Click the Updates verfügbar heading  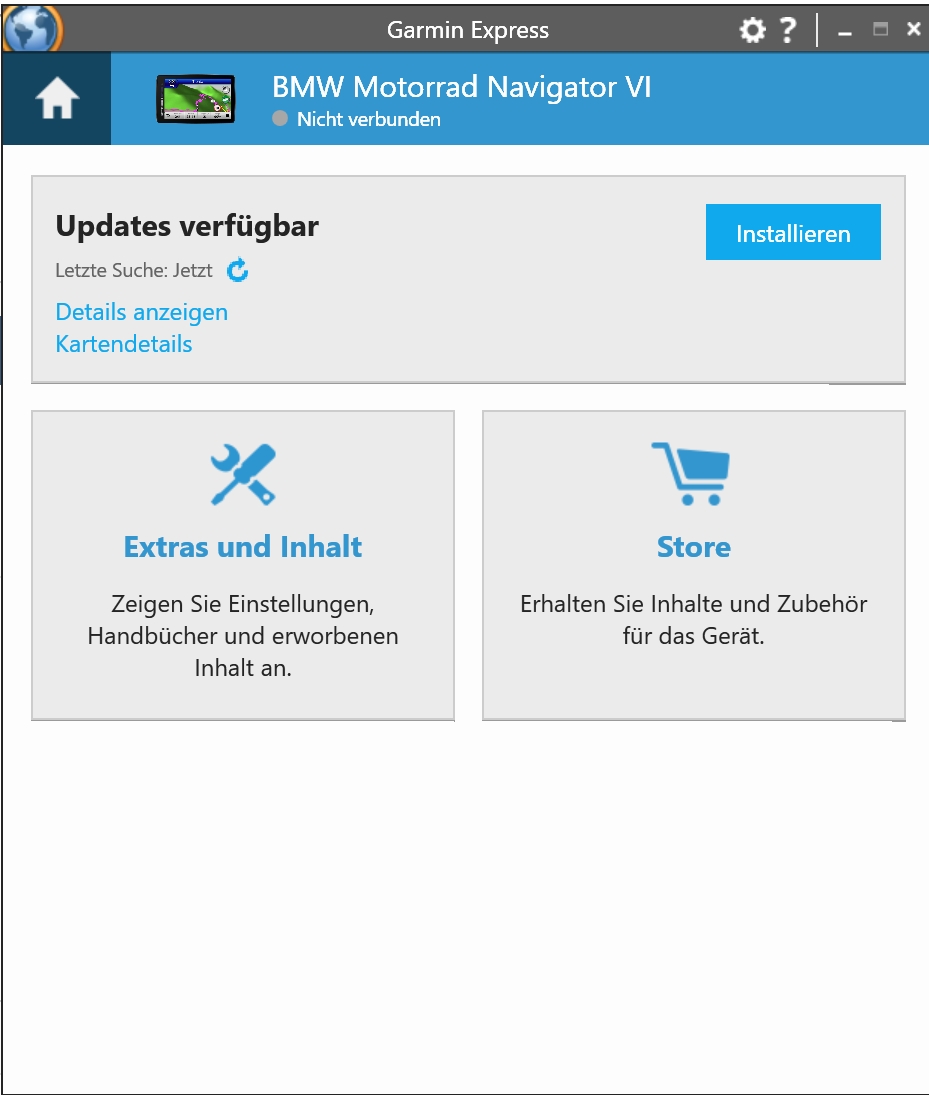pos(188,226)
